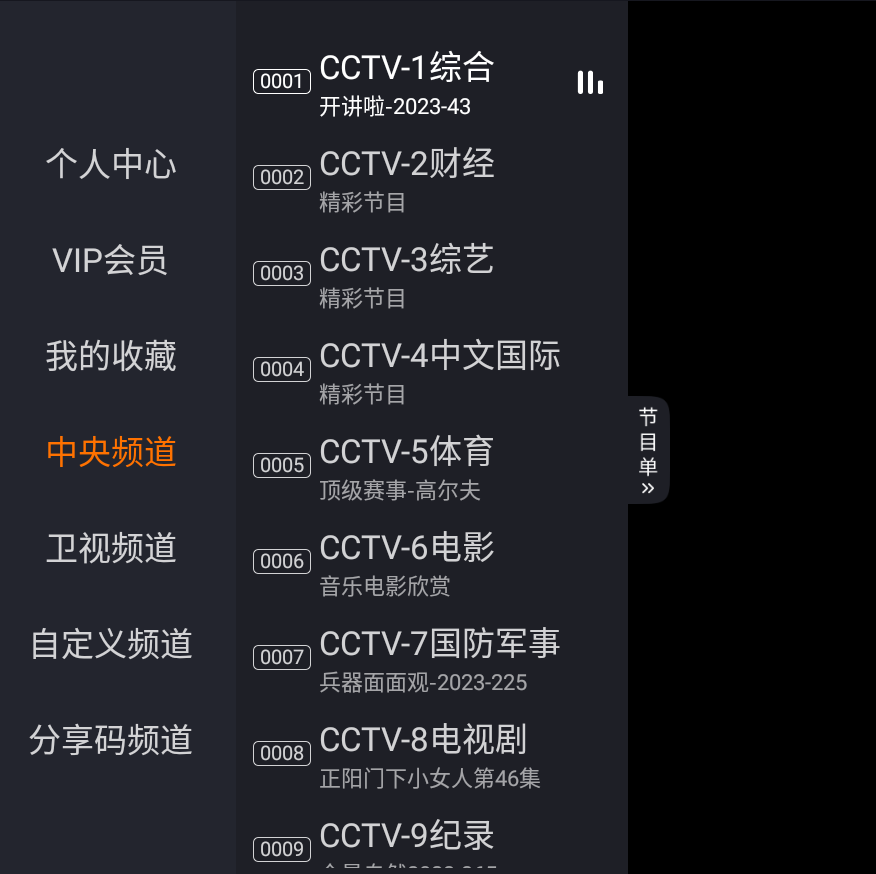Image resolution: width=876 pixels, height=874 pixels.
Task: Open 自定义频道 category
Action: point(111,644)
